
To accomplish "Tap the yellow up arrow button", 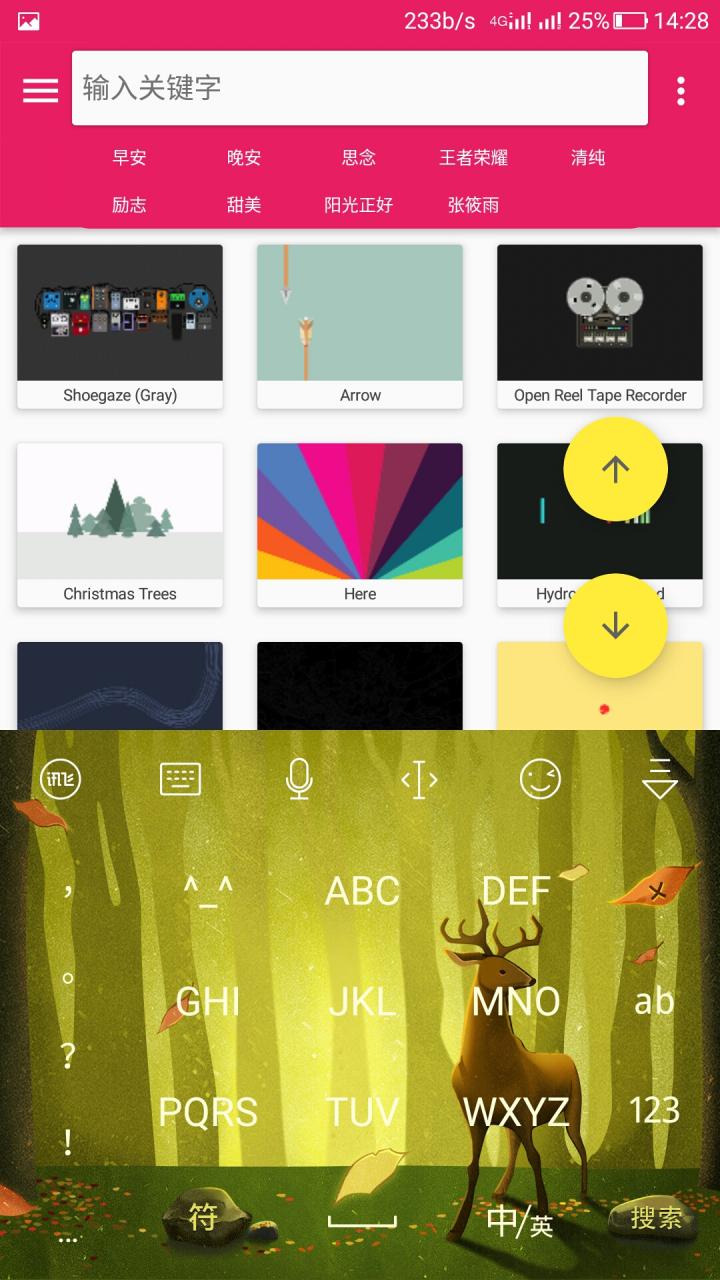I will click(615, 469).
